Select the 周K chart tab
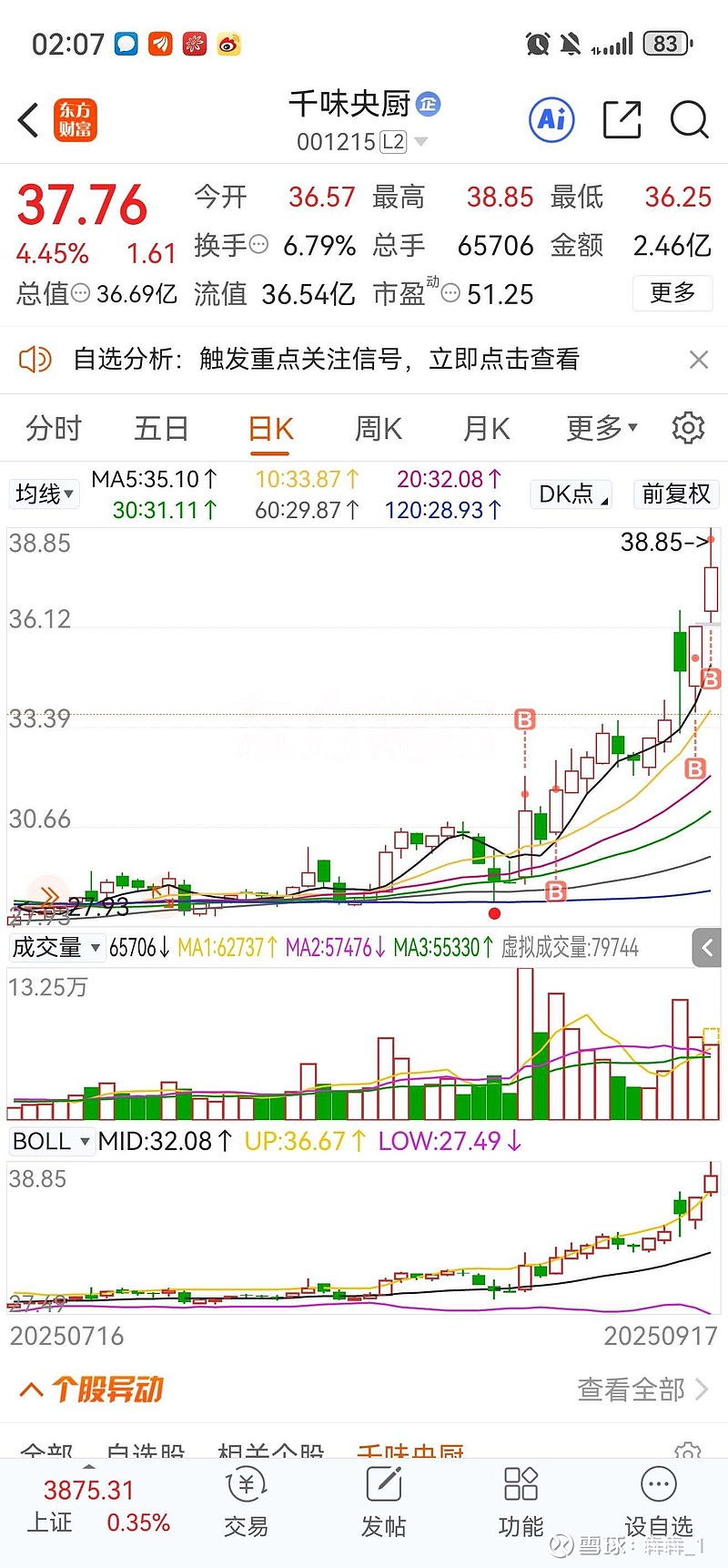 click(x=378, y=428)
